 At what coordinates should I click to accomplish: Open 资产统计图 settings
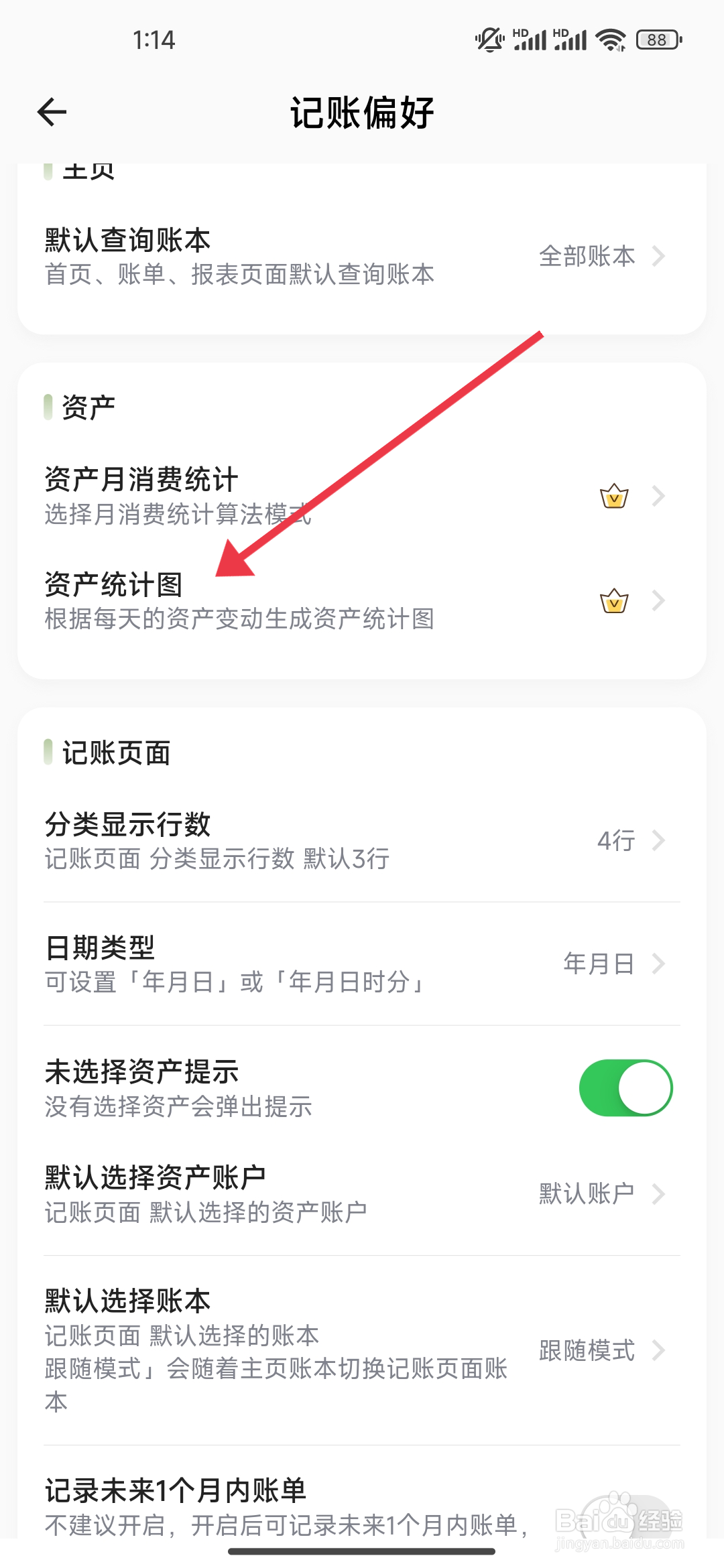[x=362, y=601]
